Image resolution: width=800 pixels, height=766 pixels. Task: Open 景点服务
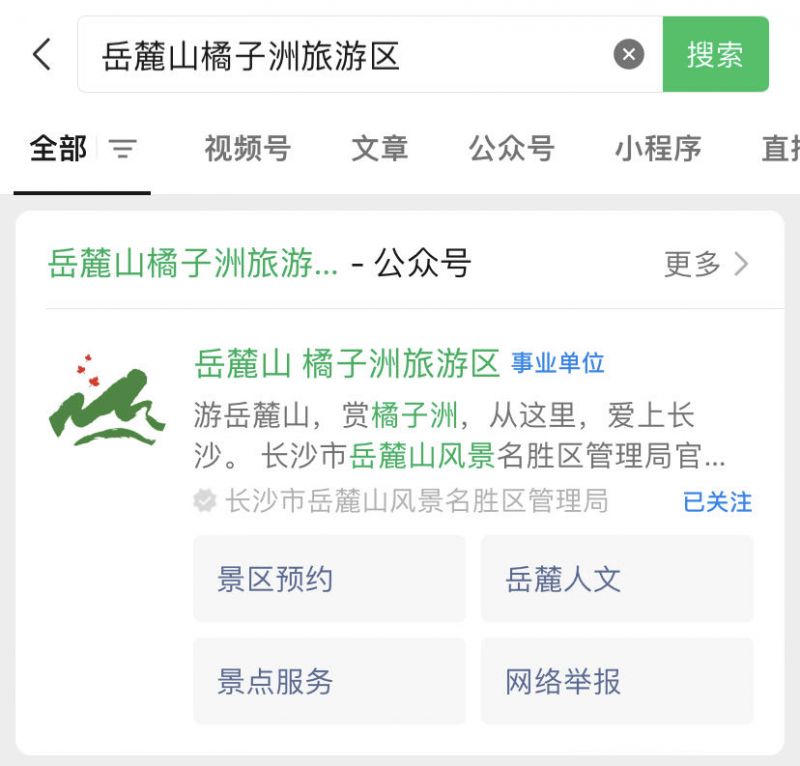coord(329,681)
